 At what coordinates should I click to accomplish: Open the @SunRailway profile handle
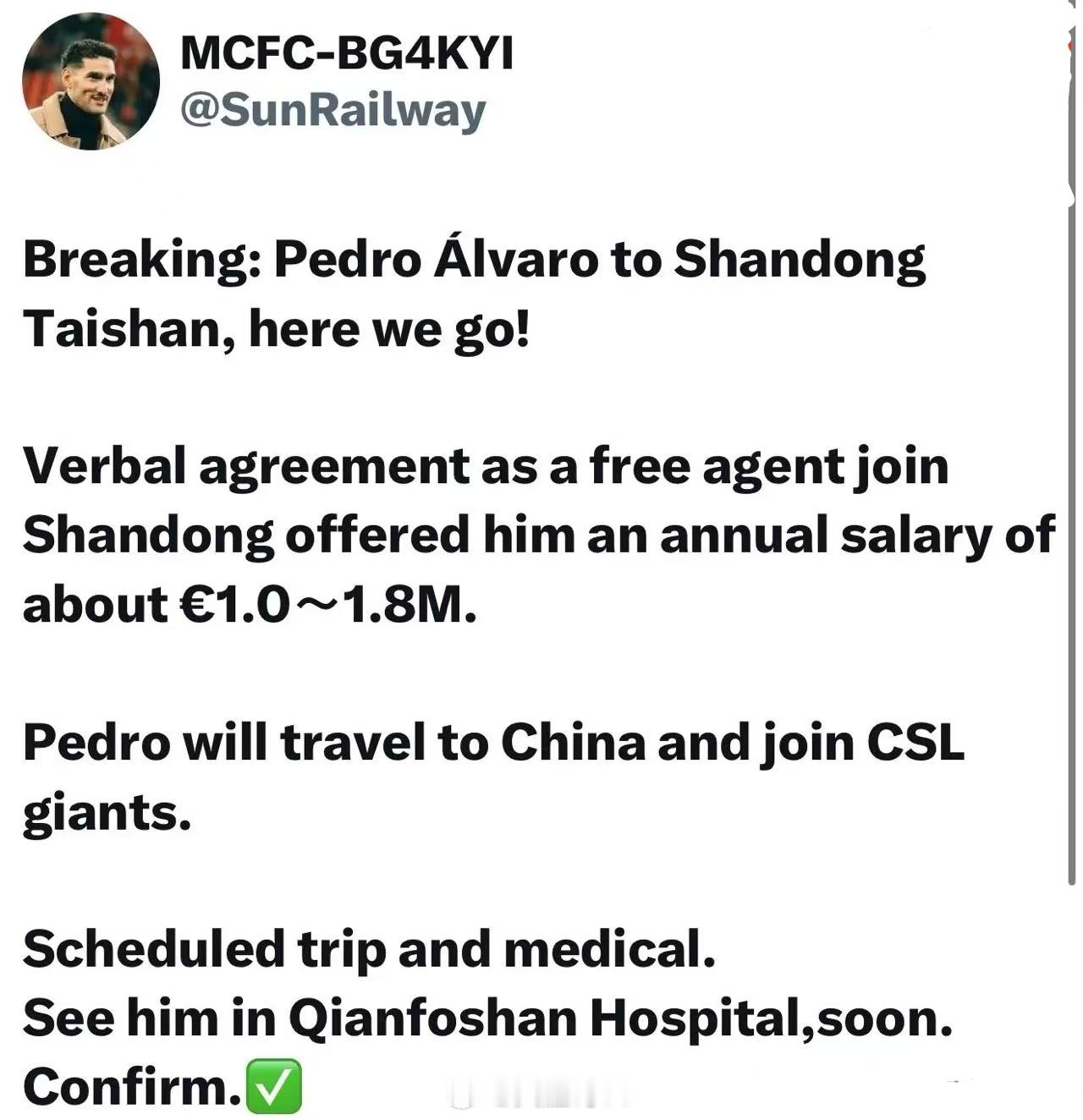[333, 112]
